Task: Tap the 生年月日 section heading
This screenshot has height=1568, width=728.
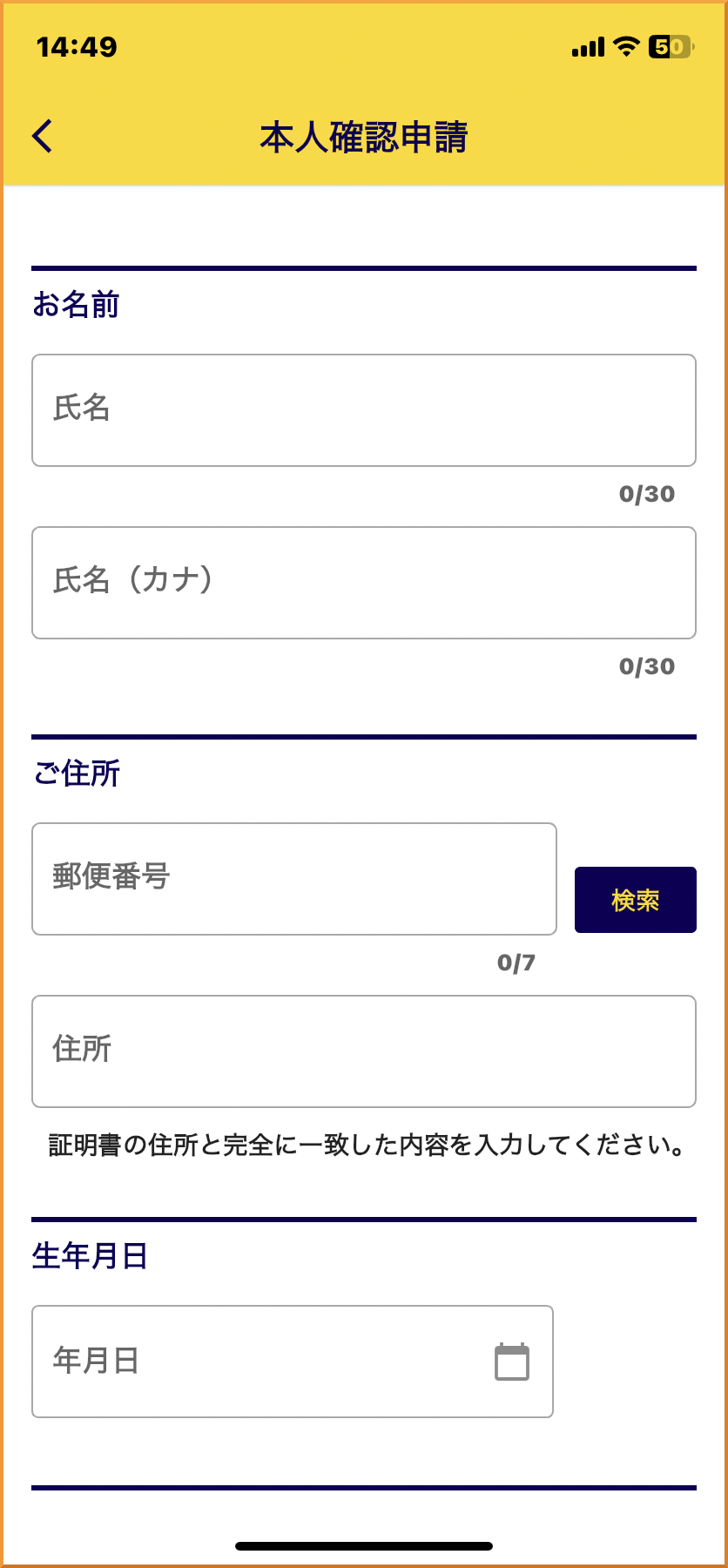Action: [88, 1255]
